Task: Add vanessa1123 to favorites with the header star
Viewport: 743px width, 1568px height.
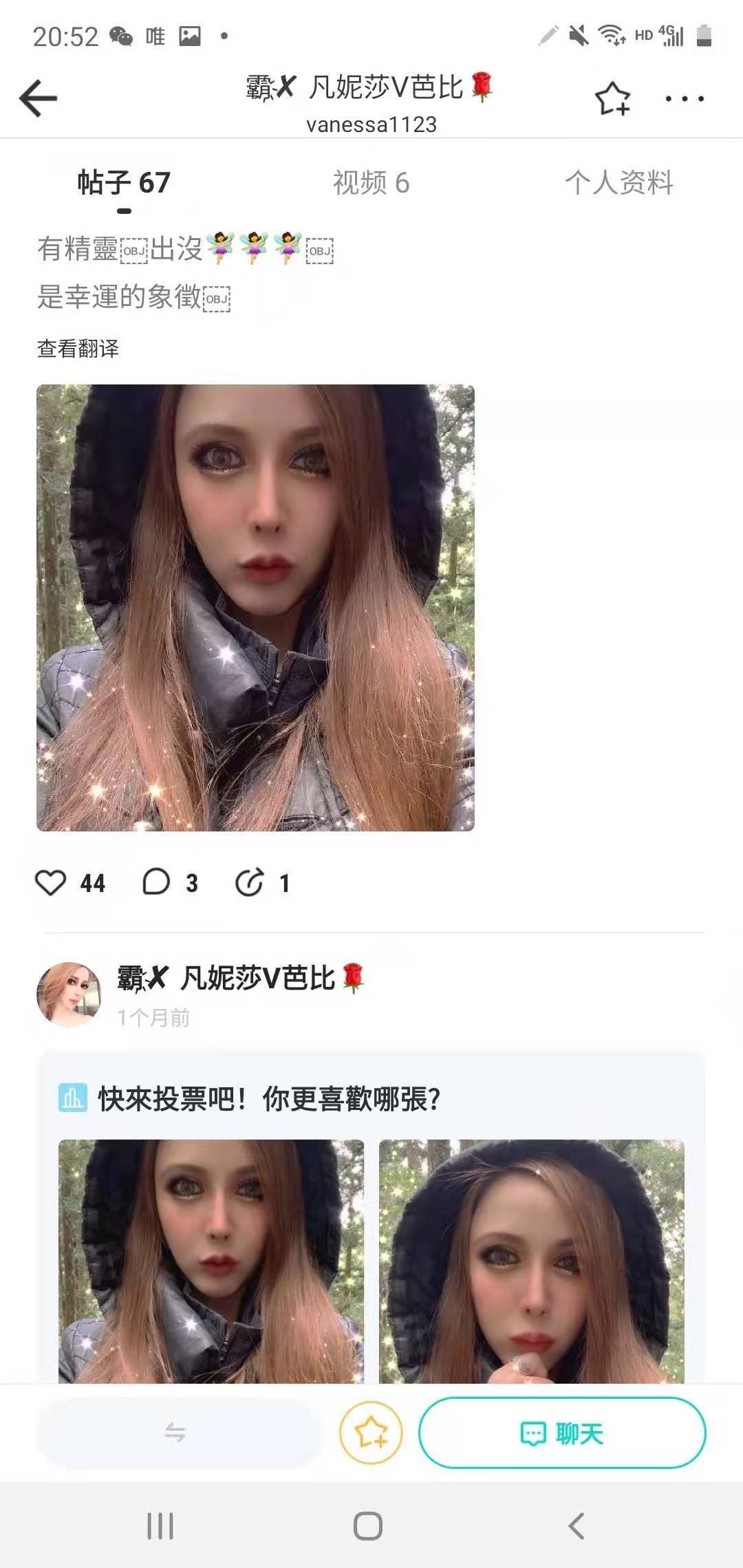Action: pos(612,98)
